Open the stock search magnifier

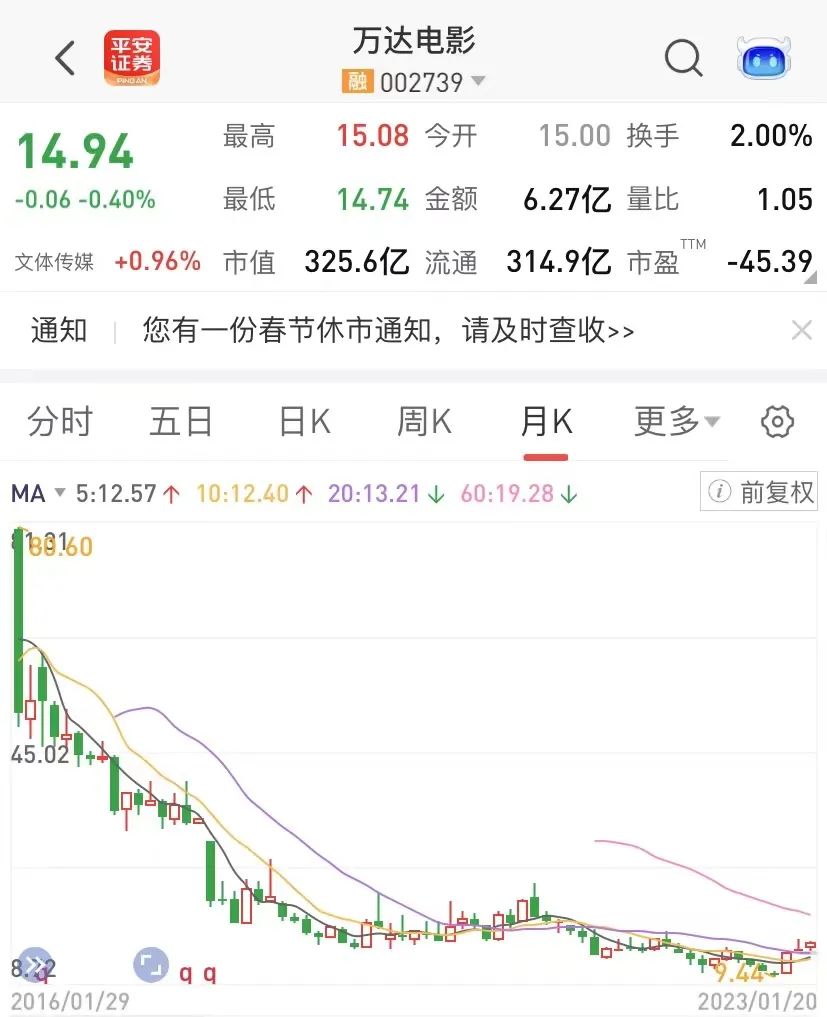click(x=683, y=59)
